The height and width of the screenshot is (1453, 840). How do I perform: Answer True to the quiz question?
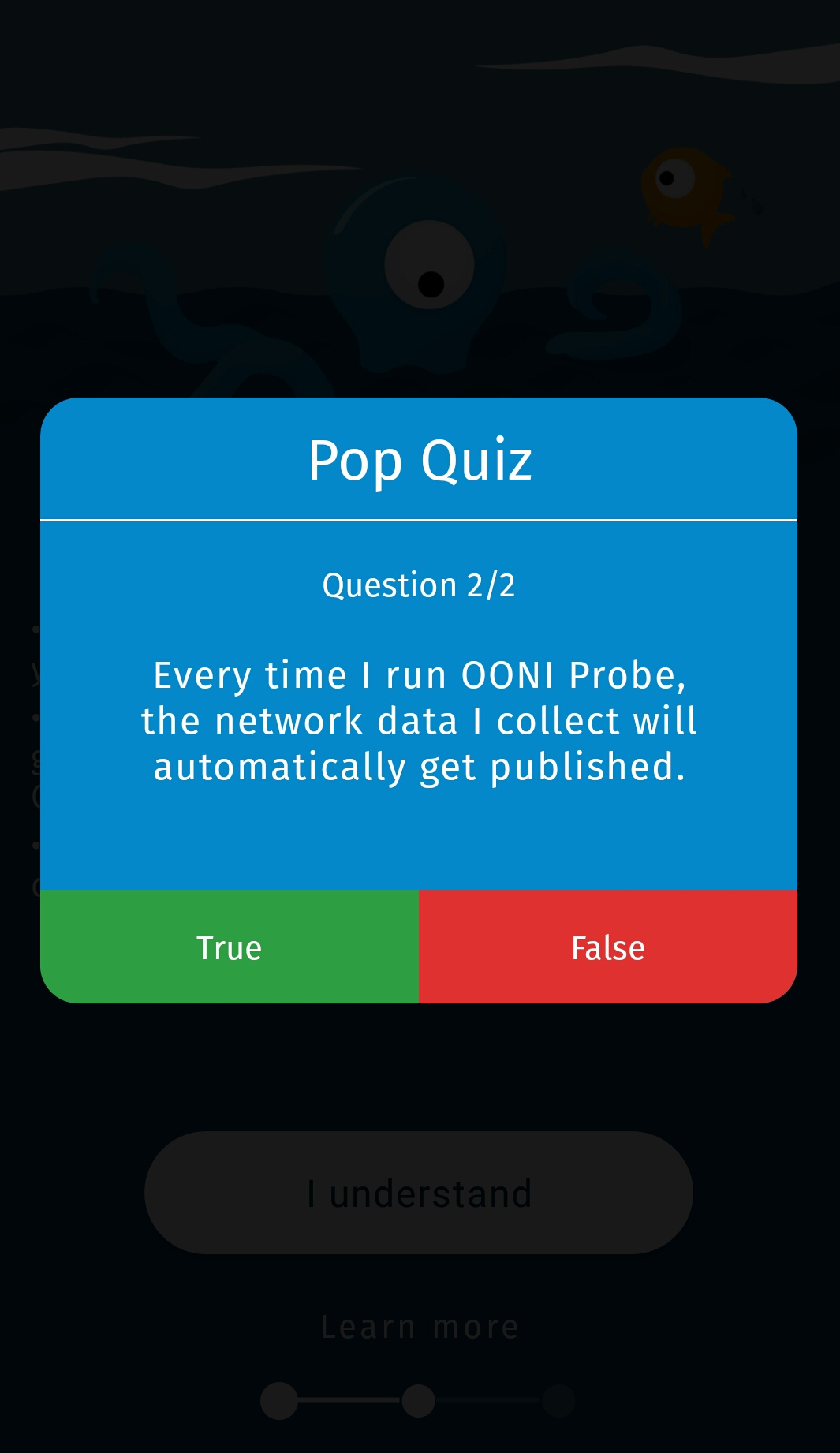[229, 947]
